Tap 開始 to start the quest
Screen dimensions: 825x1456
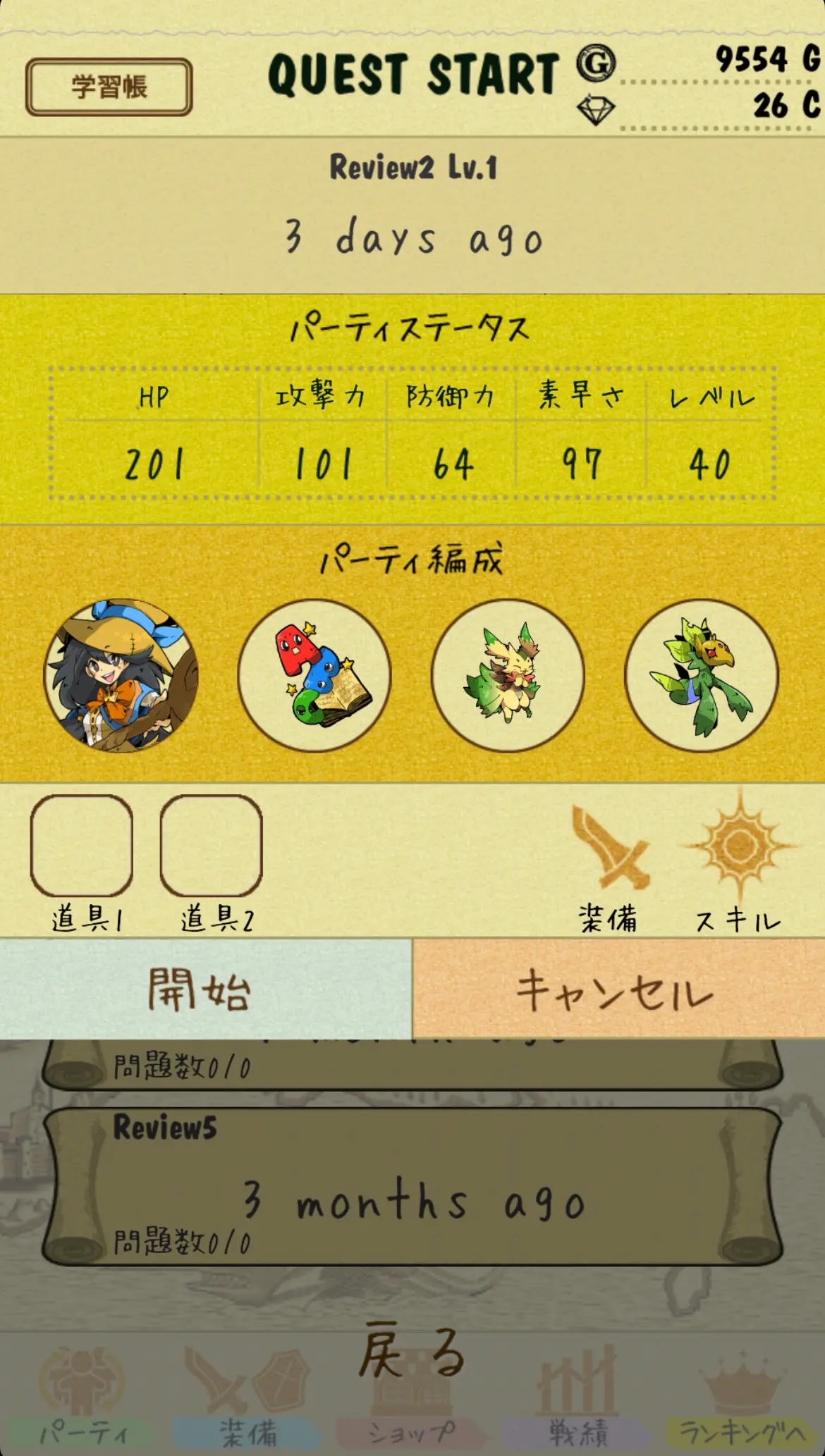(x=205, y=989)
